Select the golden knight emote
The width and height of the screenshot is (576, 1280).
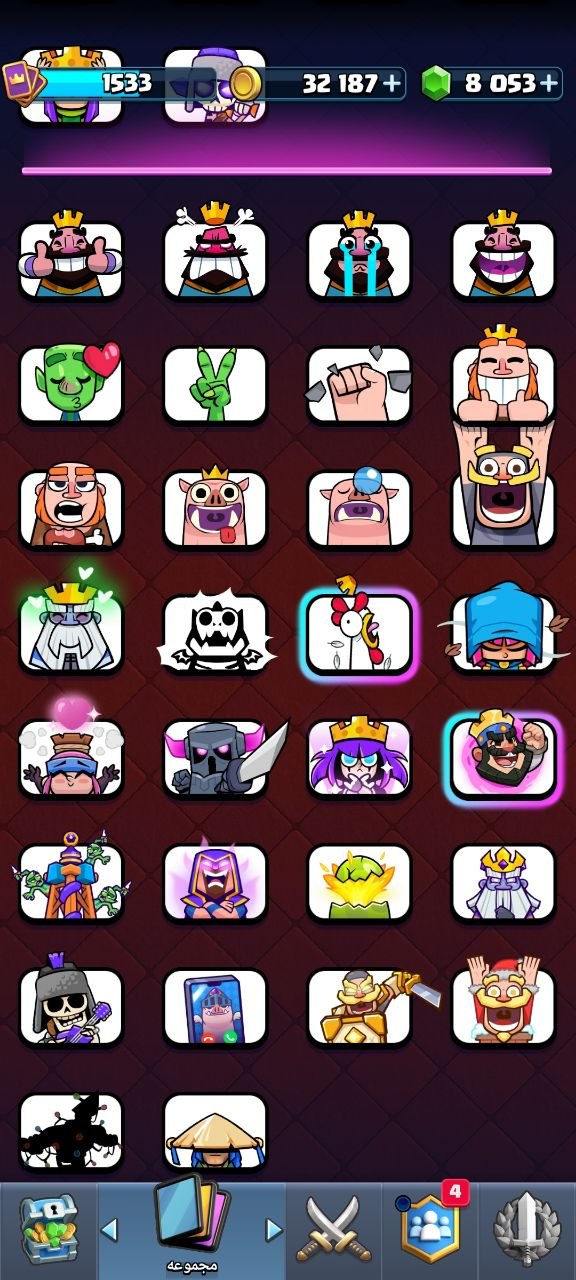point(365,1005)
